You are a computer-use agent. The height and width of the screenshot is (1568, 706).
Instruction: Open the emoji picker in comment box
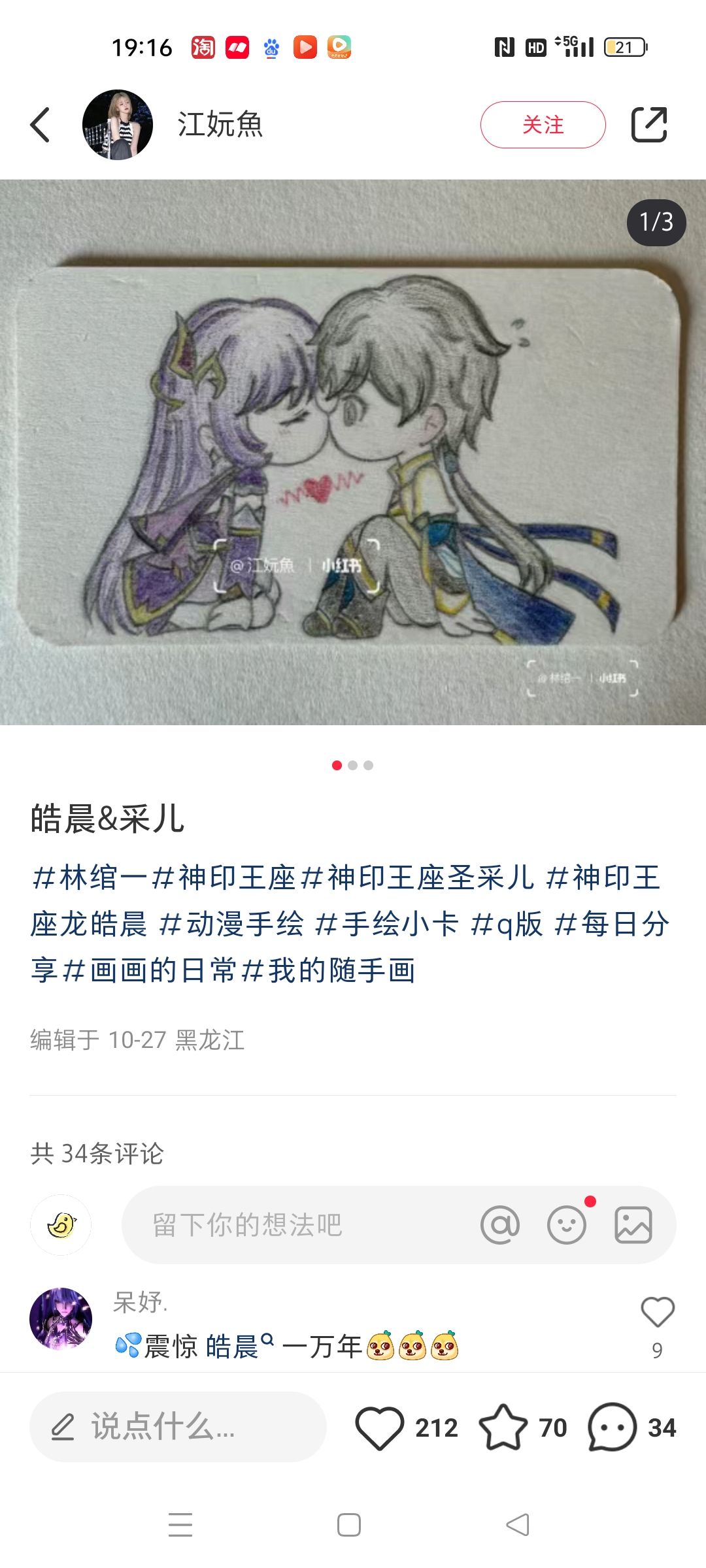pos(567,1225)
